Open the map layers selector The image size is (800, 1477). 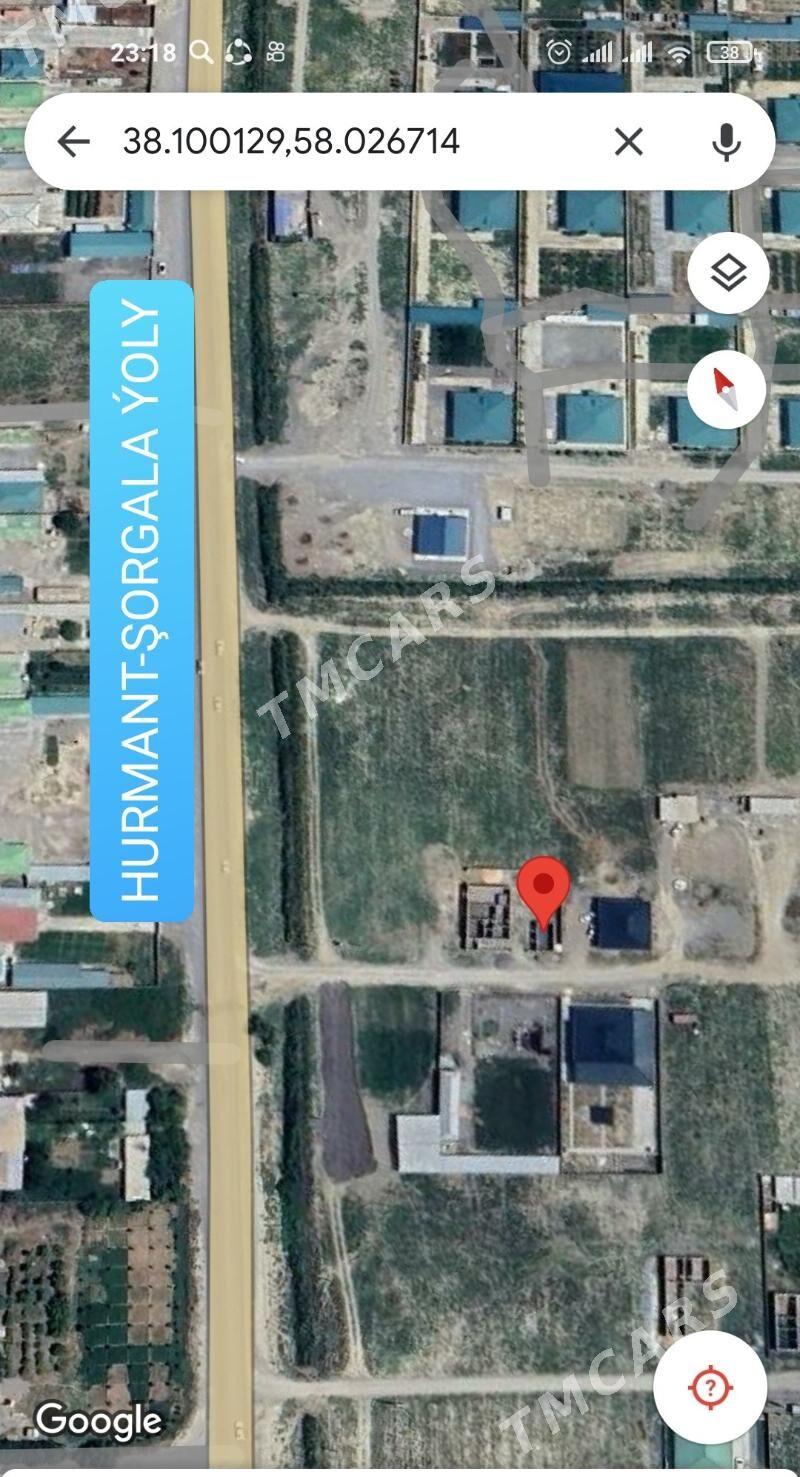tap(728, 273)
